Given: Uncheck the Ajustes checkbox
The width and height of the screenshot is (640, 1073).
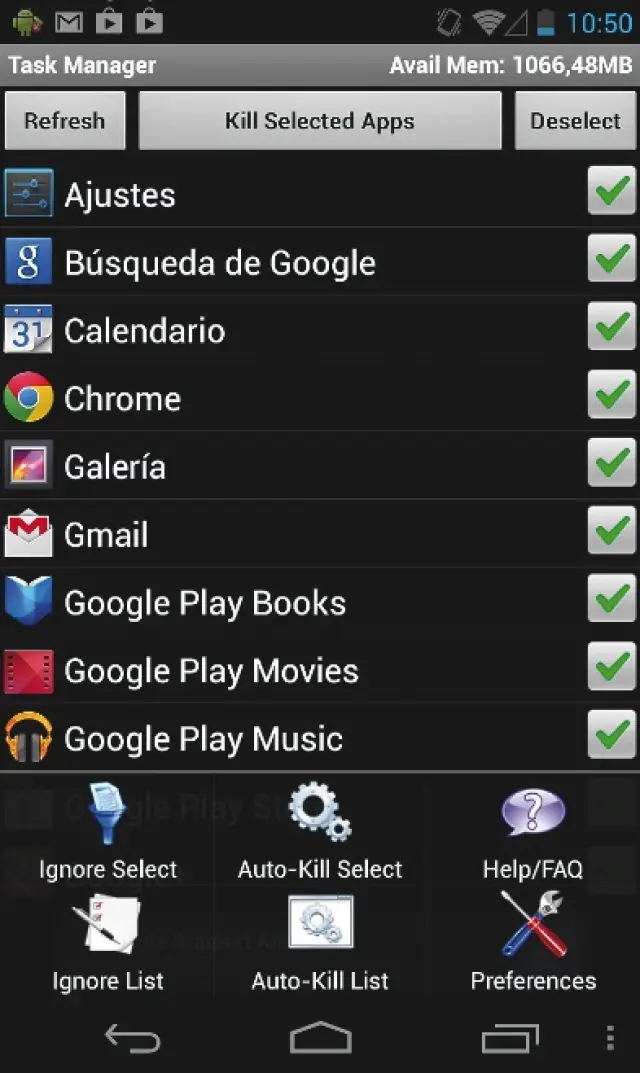Looking at the screenshot, I should click(x=611, y=191).
